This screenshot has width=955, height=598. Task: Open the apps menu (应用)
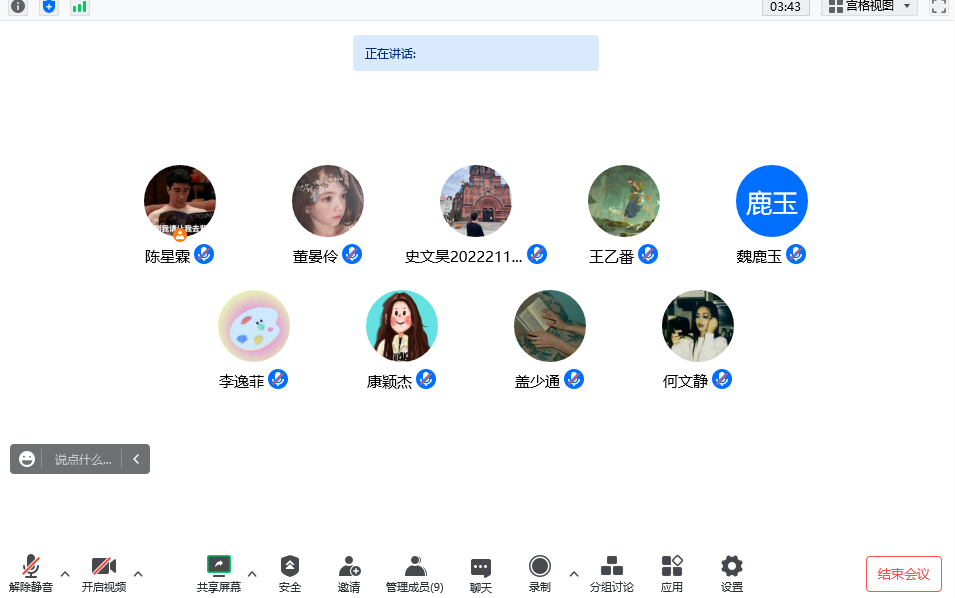672,573
